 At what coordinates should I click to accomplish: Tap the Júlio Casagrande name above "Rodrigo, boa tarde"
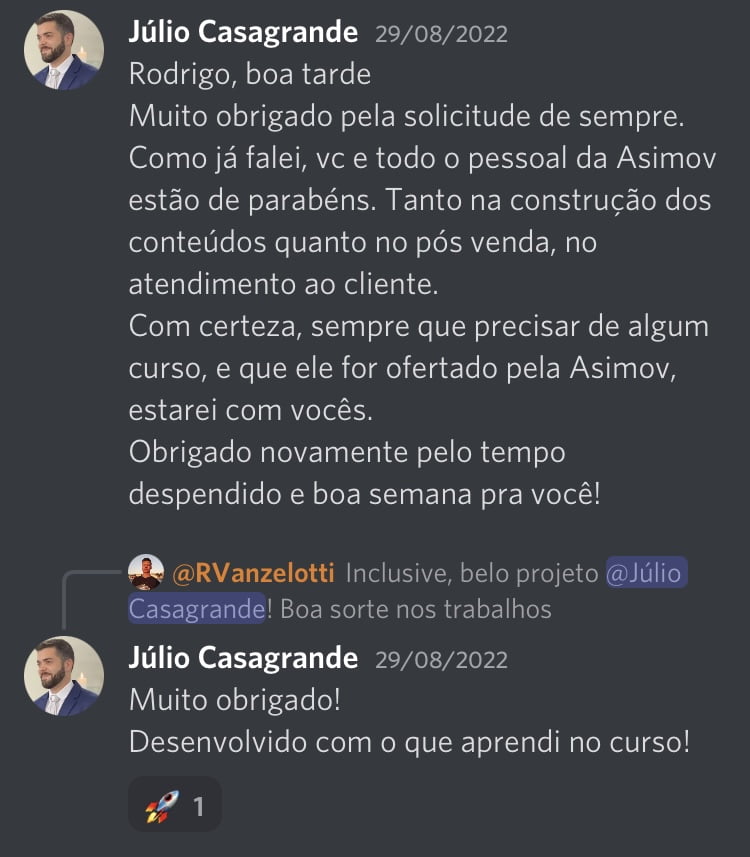tap(243, 32)
